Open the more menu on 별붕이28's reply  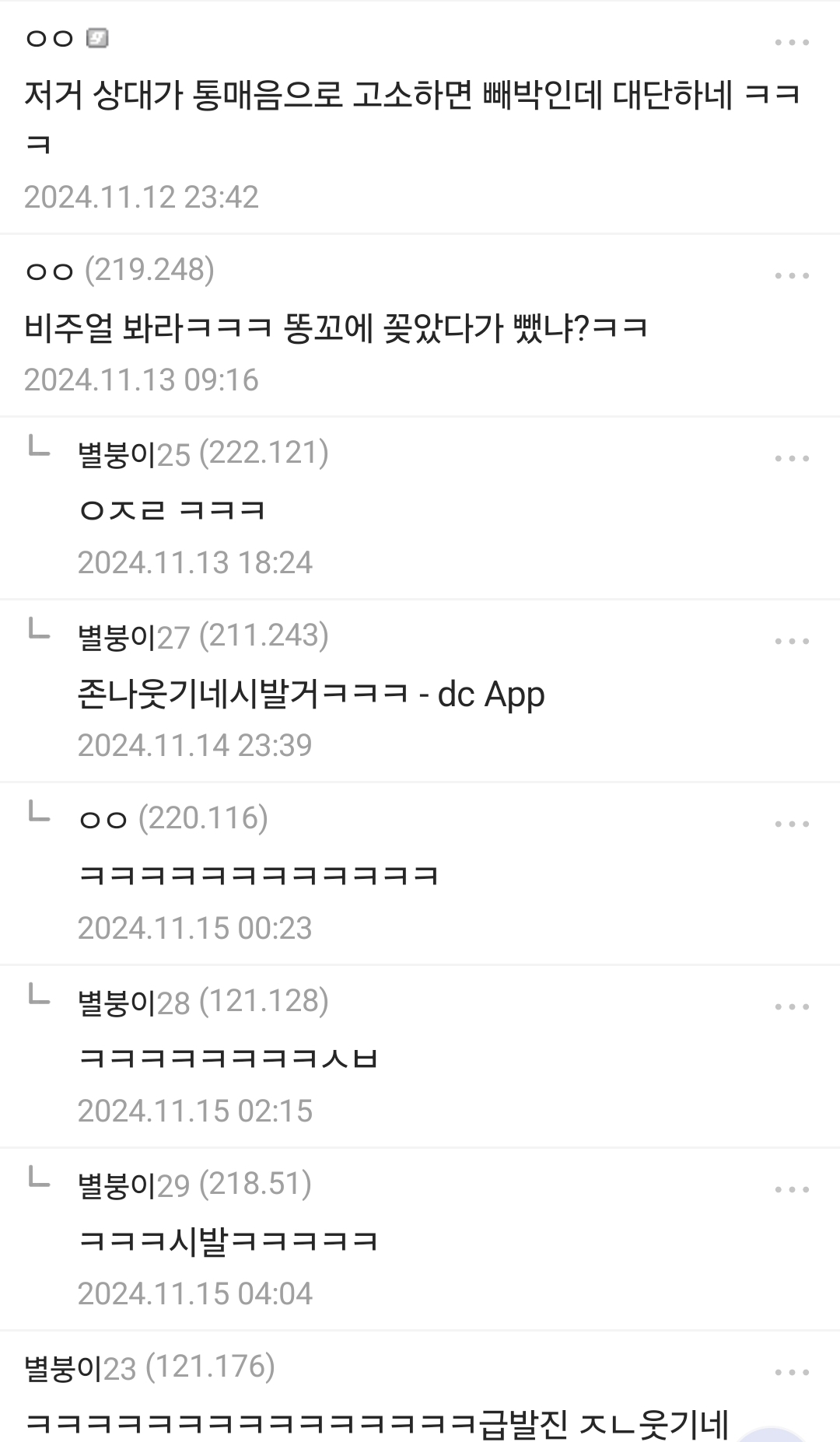coord(792,1006)
